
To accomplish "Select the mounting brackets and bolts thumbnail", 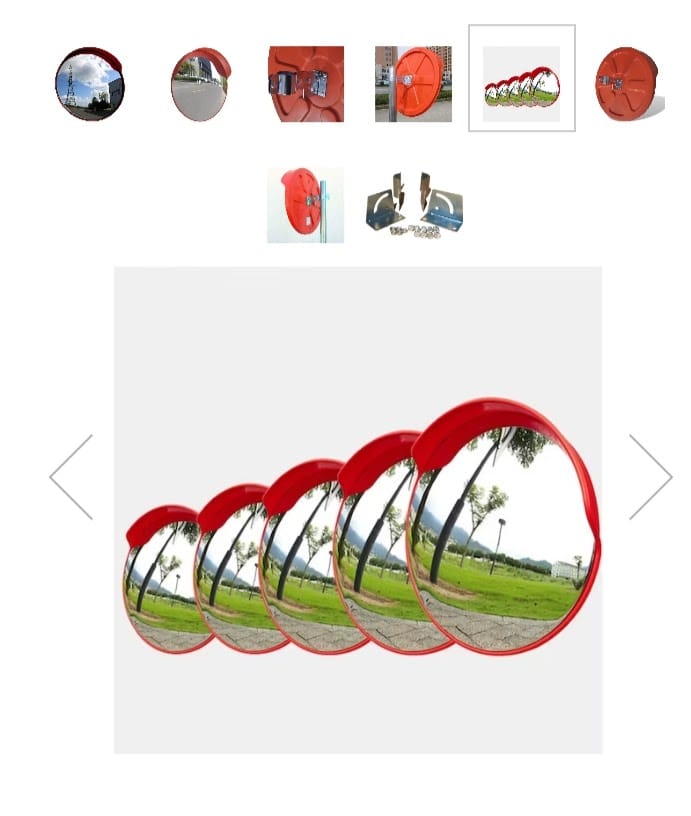I will click(x=414, y=205).
